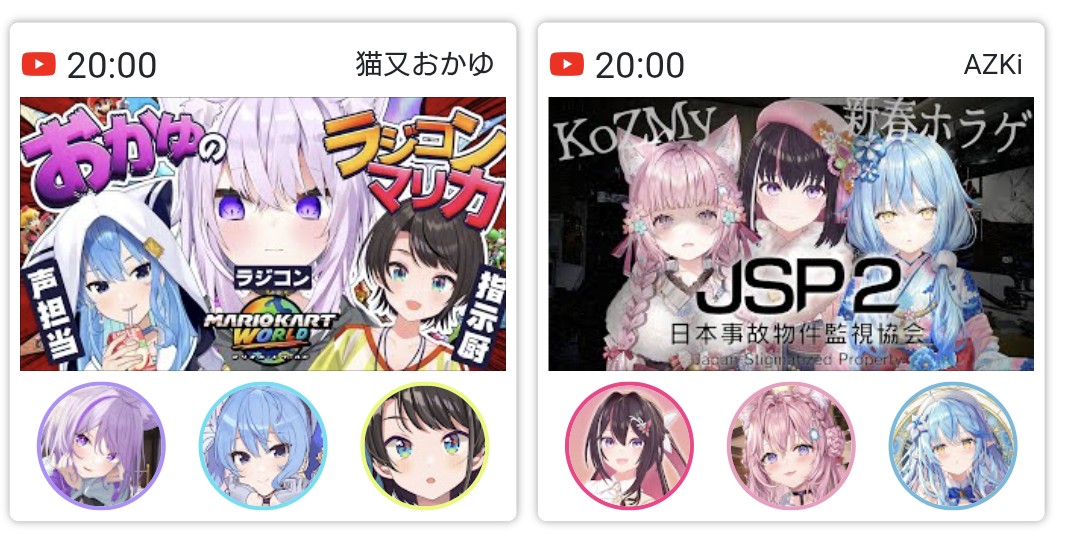Open 猫又おかゆ's 20:00 stream card

tap(263, 234)
